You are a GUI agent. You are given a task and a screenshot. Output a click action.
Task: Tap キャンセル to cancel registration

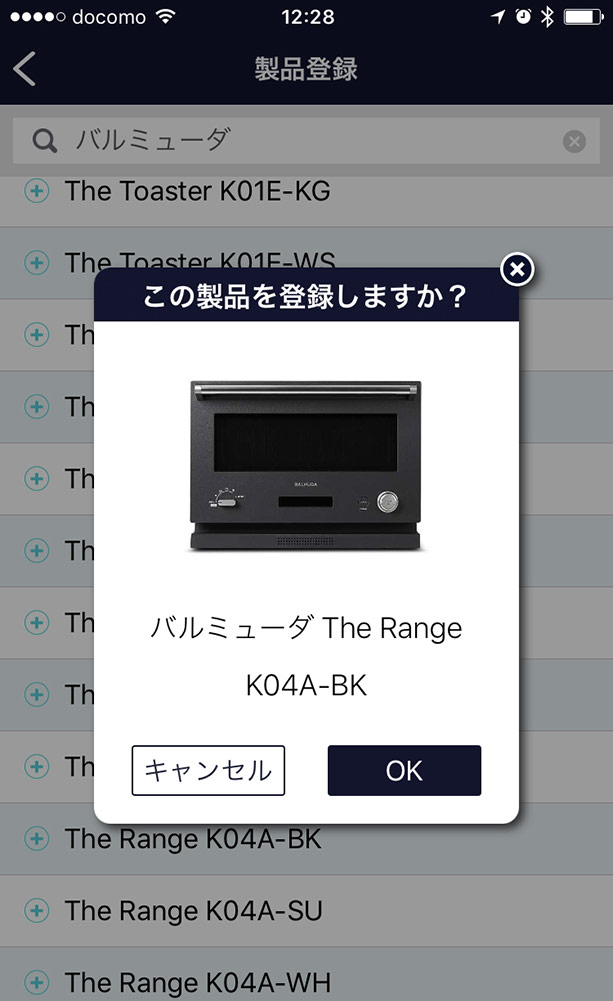(208, 770)
